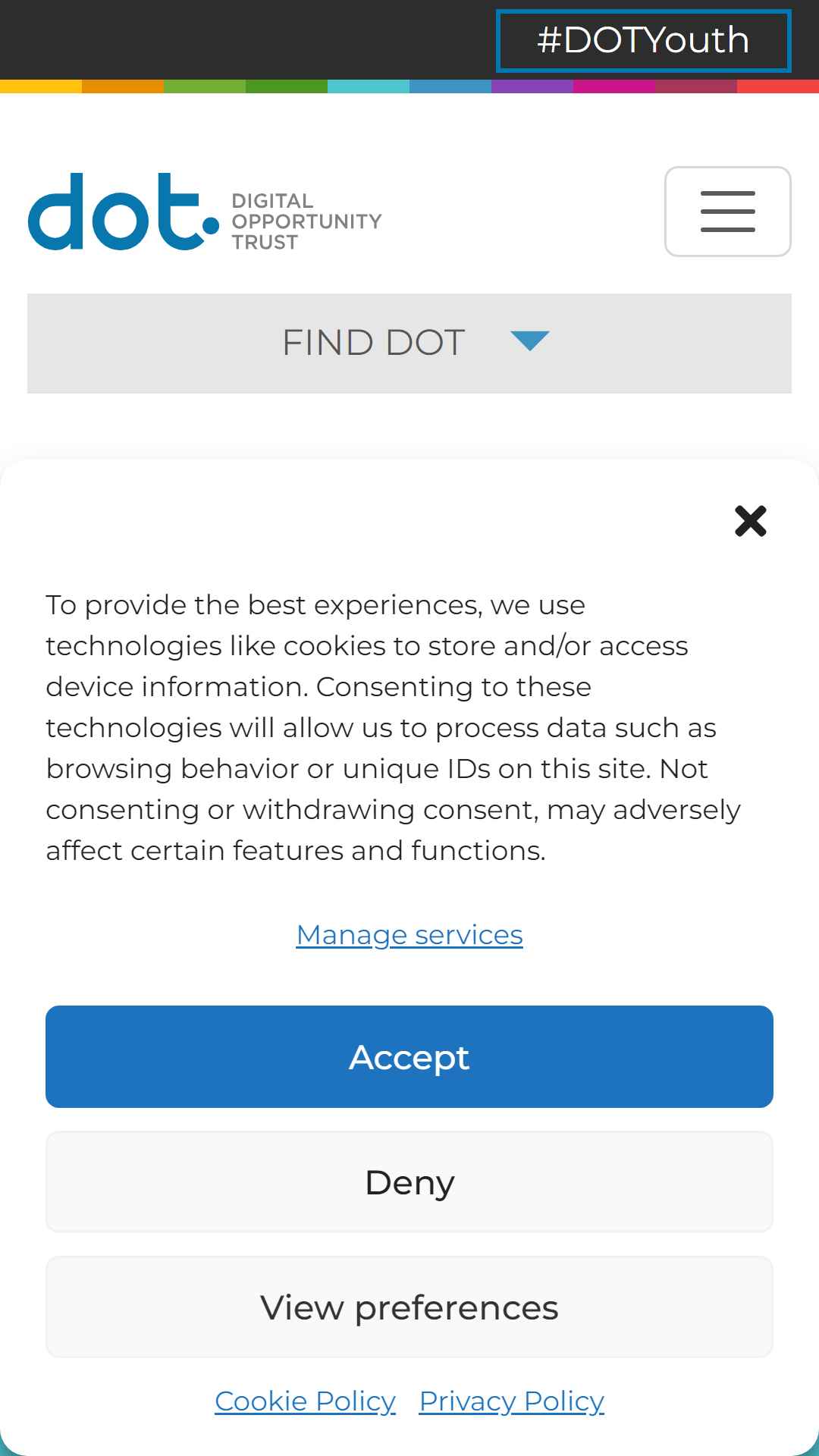Expand the FIND DOT dropdown
The height and width of the screenshot is (1456, 819).
(409, 343)
